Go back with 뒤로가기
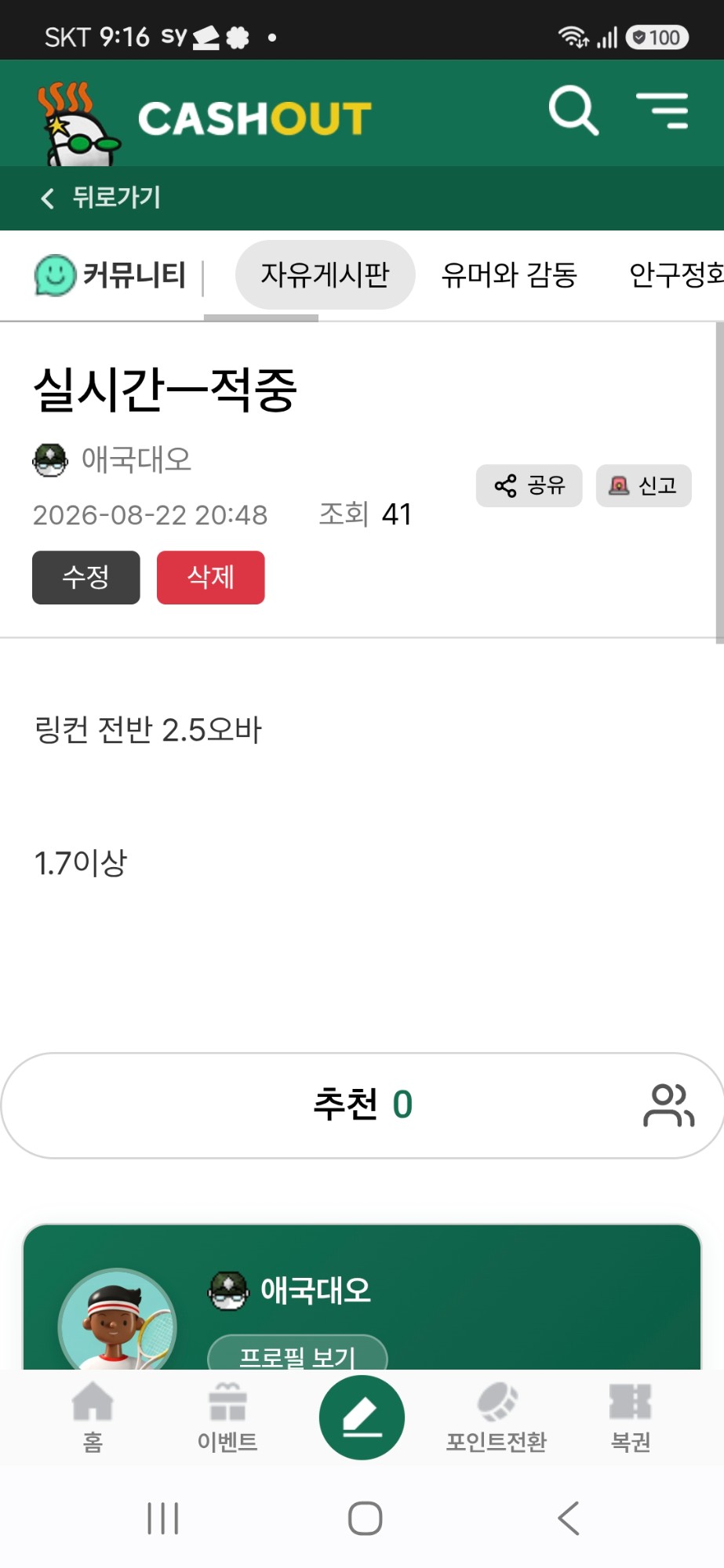 [x=100, y=198]
